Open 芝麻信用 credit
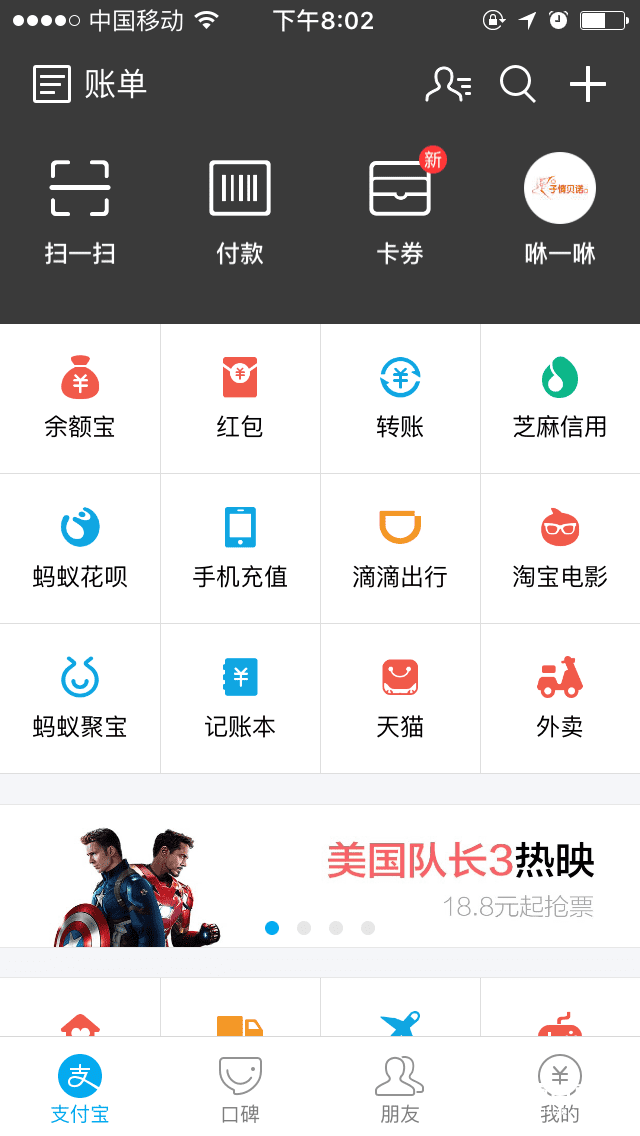The height and width of the screenshot is (1136, 640). coord(560,398)
